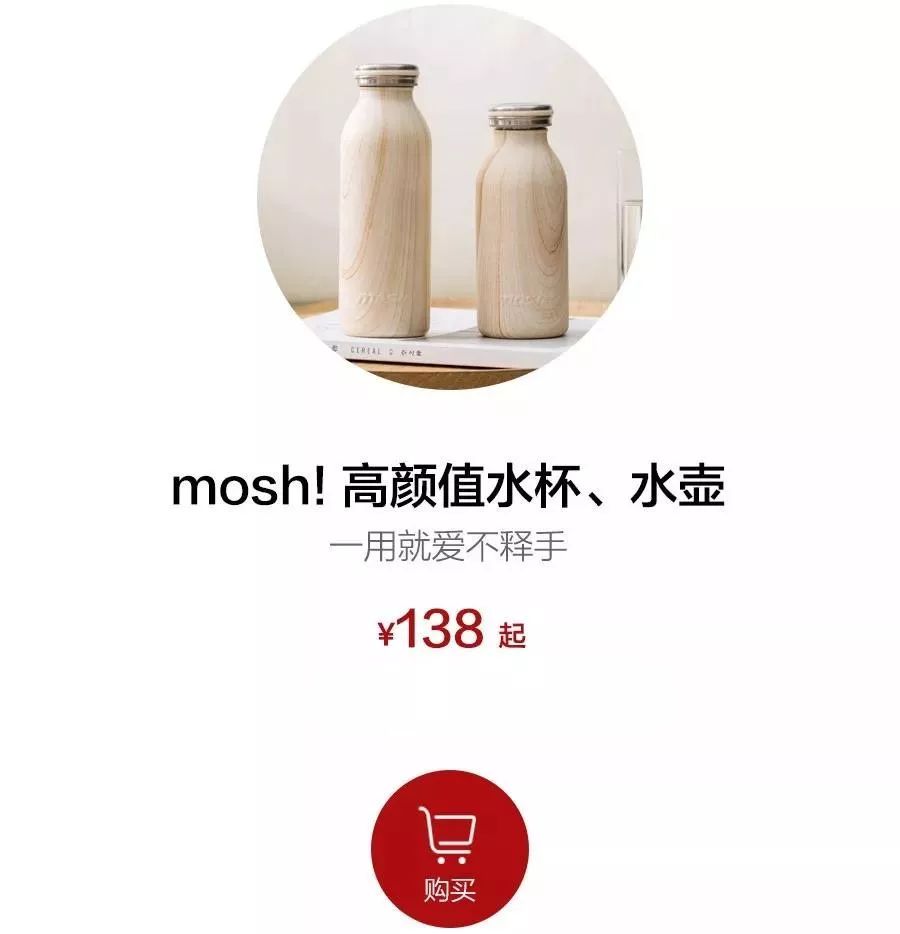This screenshot has width=900, height=934.
Task: Tap the red 购买 label to purchase
Action: (x=448, y=888)
